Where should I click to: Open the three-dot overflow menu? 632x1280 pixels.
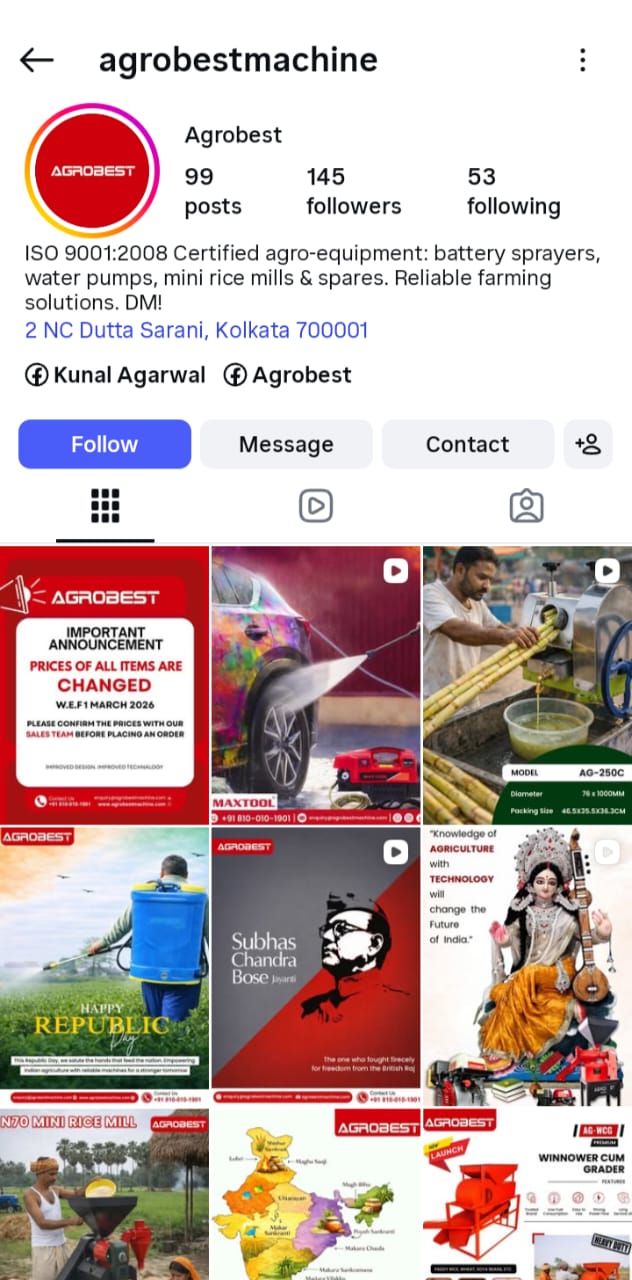[x=582, y=60]
